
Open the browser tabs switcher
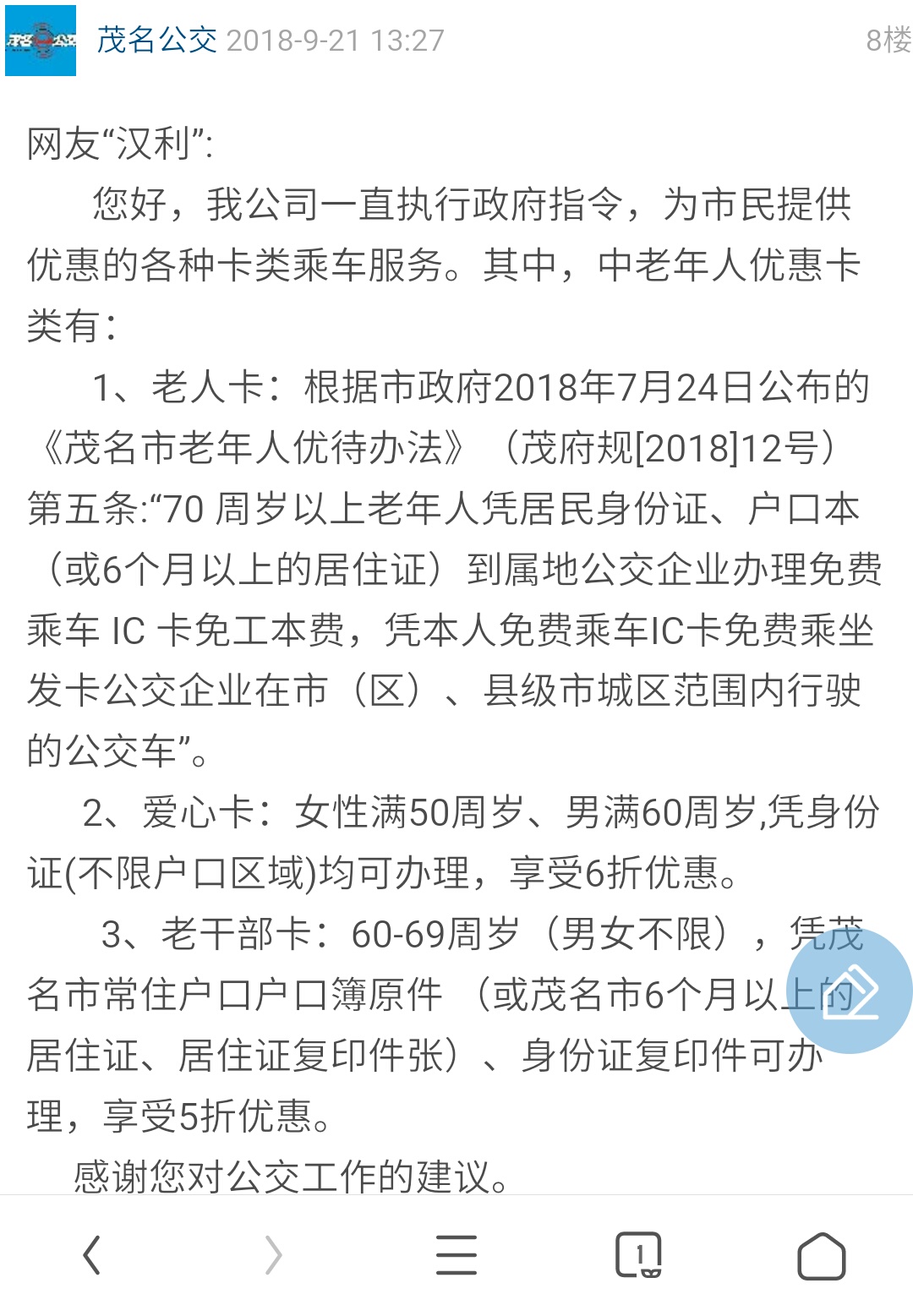(x=638, y=1255)
